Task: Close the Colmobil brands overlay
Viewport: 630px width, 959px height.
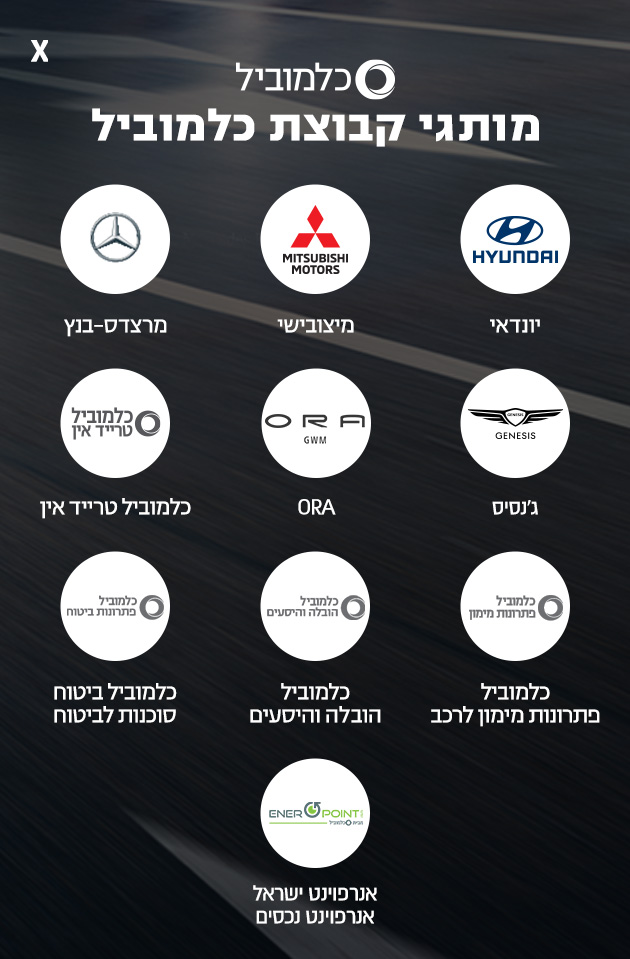Action: [x=39, y=52]
